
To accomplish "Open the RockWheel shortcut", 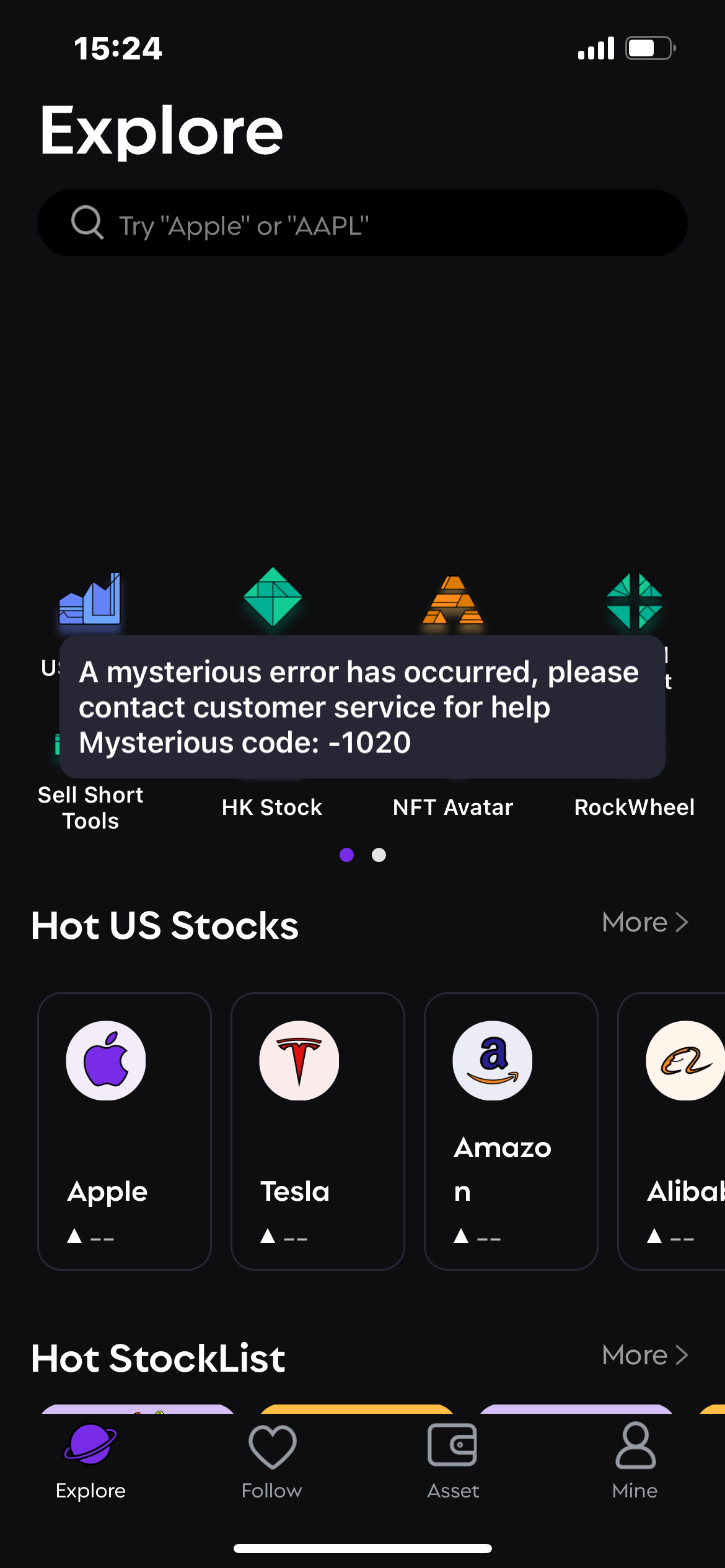I will [x=635, y=808].
